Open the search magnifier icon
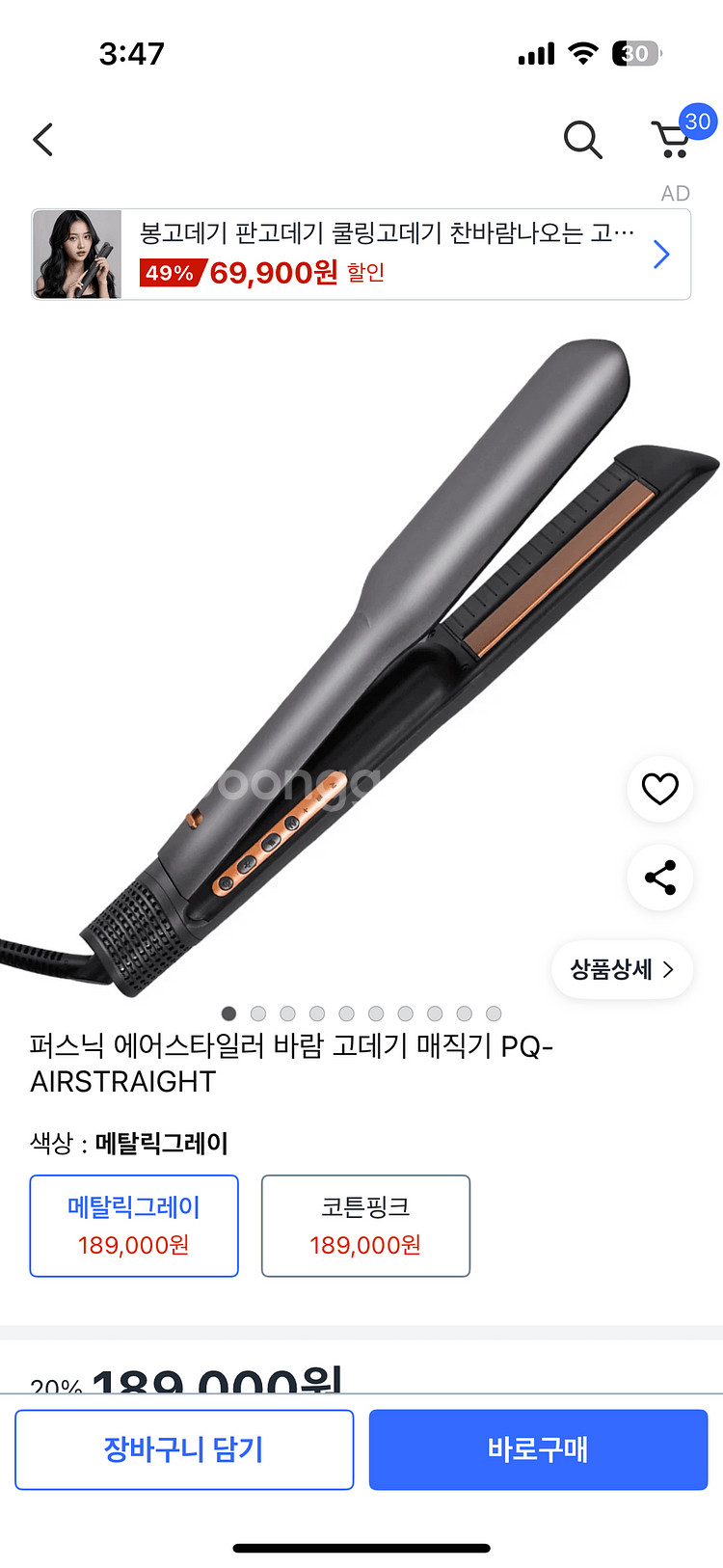The width and height of the screenshot is (723, 1568). 582,140
